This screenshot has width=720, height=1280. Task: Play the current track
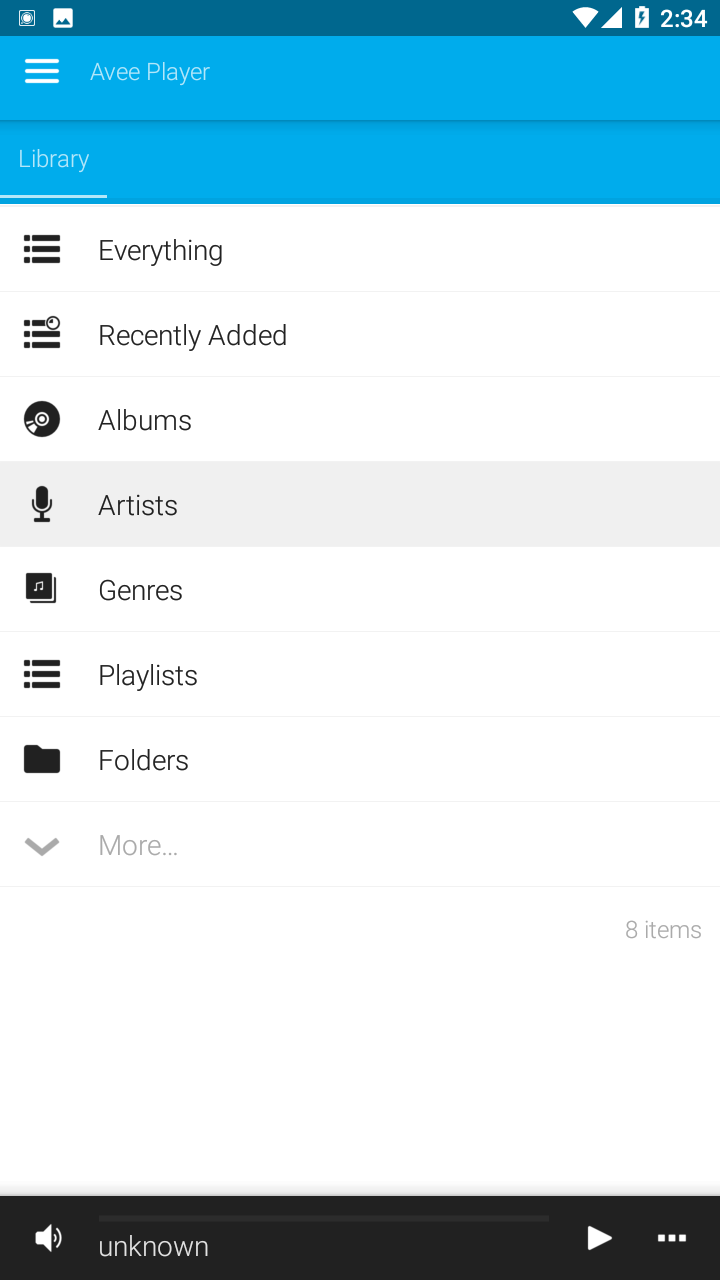point(599,1238)
